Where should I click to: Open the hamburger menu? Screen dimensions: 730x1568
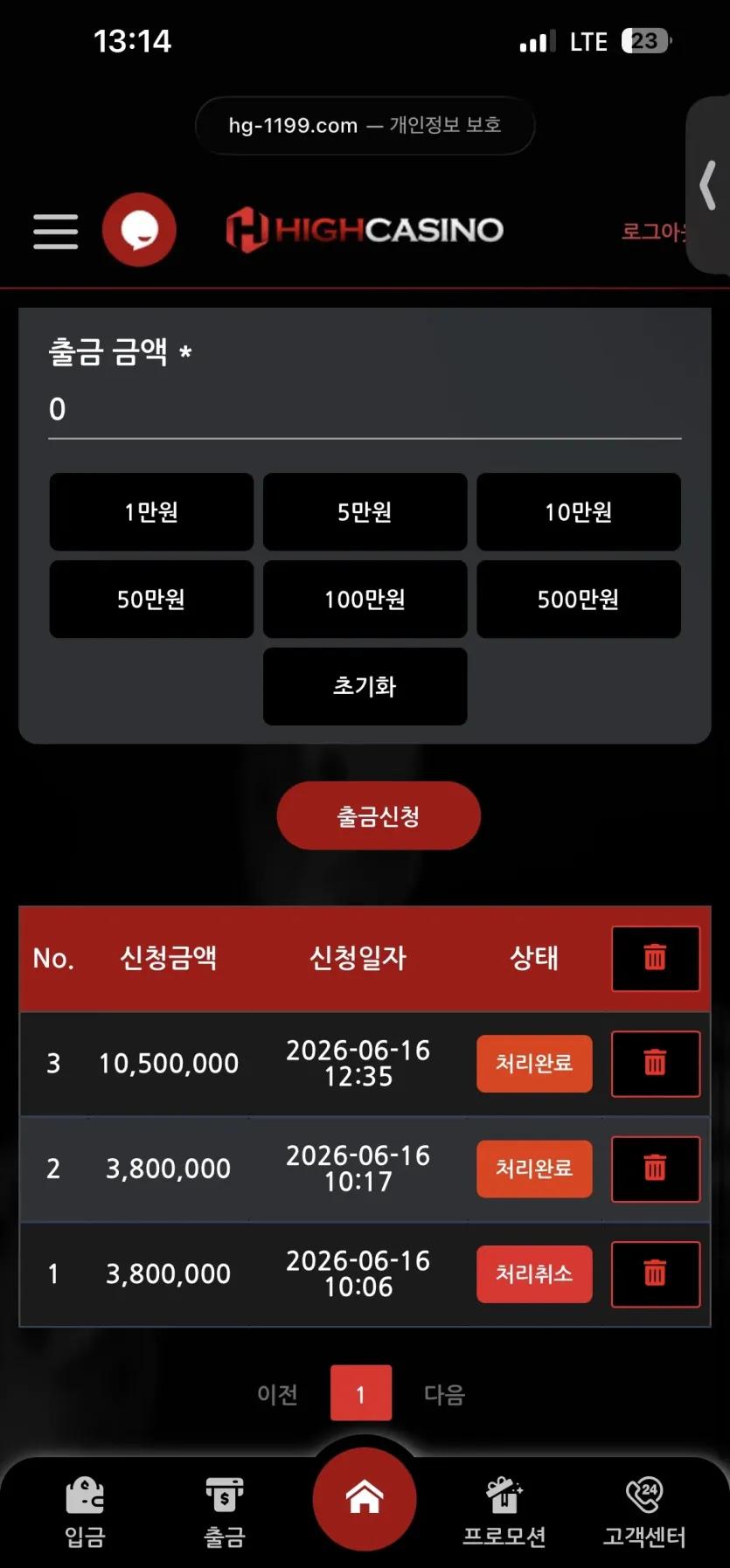(56, 231)
